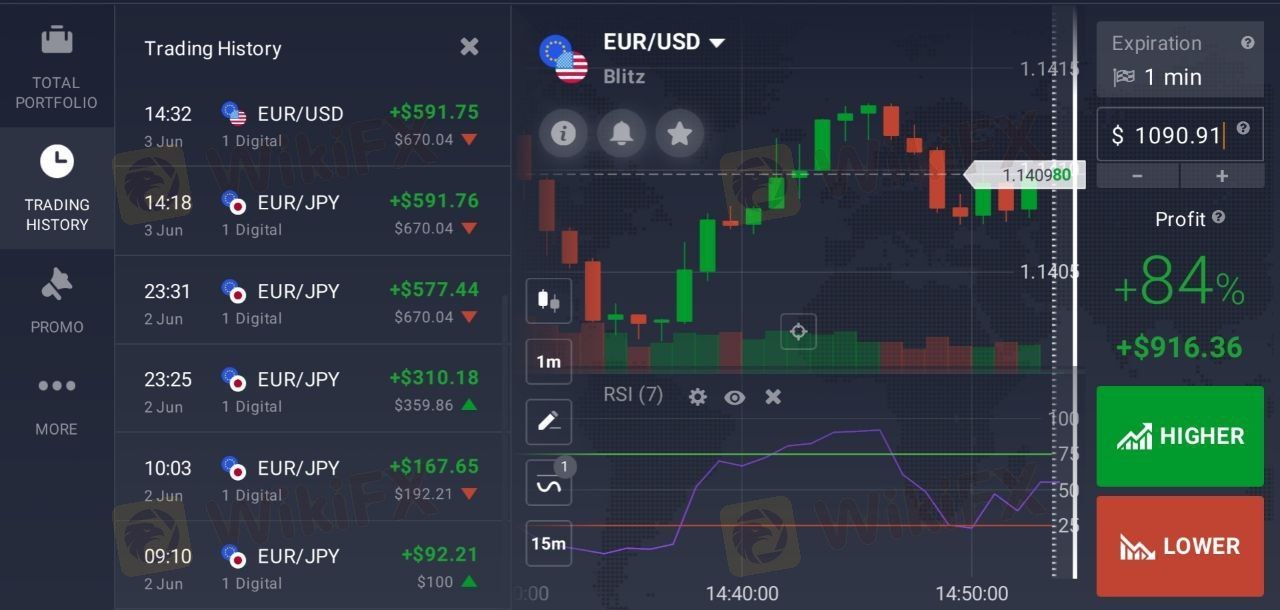The width and height of the screenshot is (1280, 610).
Task: Open Total Portfolio section
Action: click(57, 68)
